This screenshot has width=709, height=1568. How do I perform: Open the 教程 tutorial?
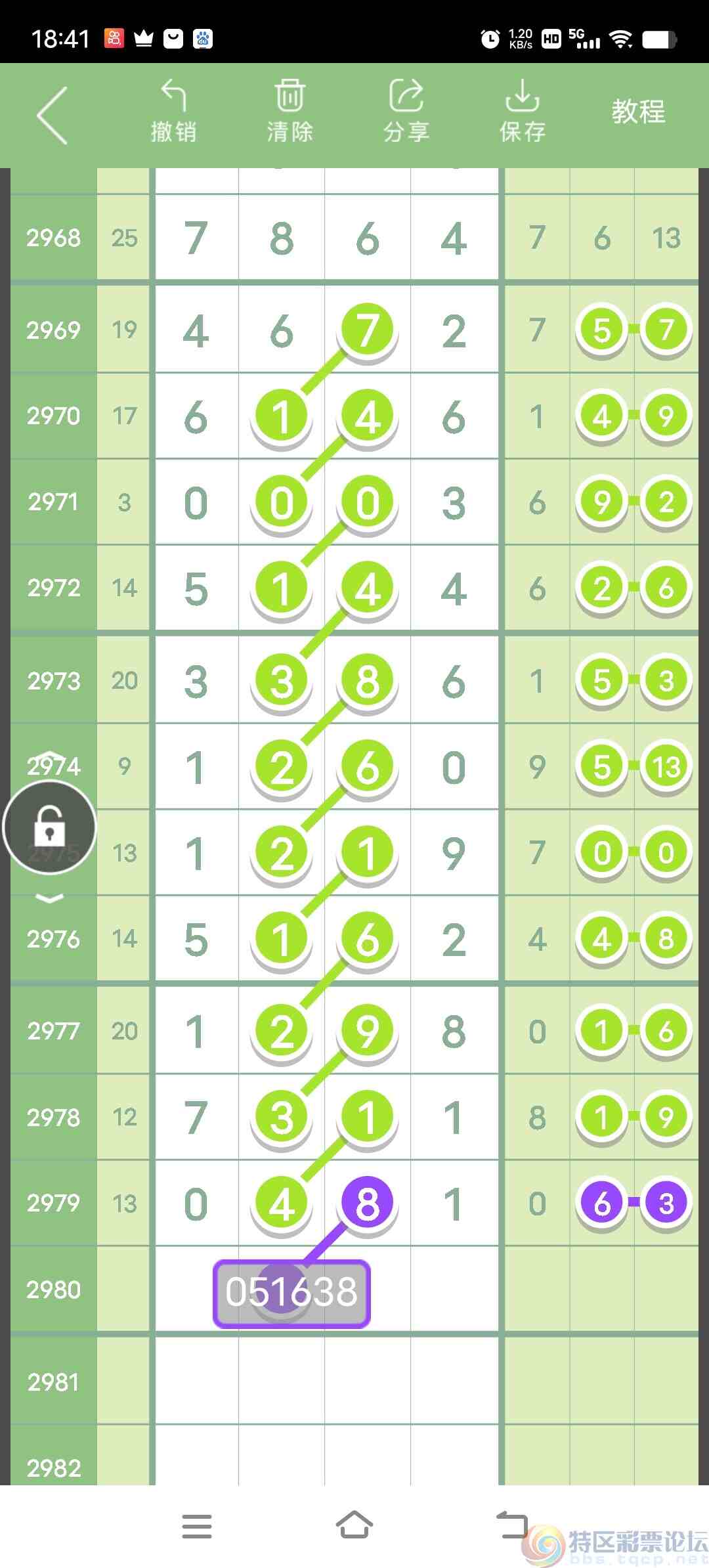638,112
